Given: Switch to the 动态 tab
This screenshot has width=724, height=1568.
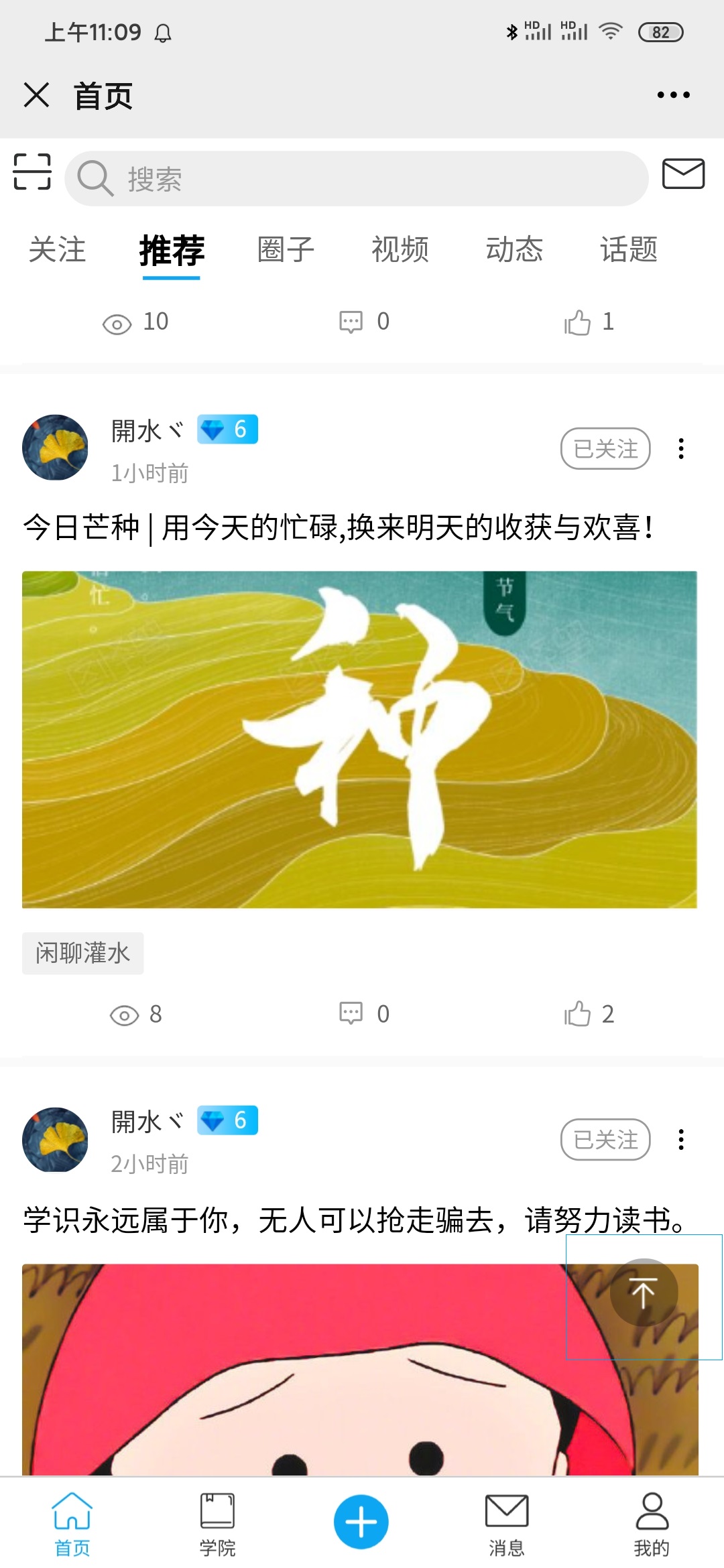Looking at the screenshot, I should [x=514, y=250].
